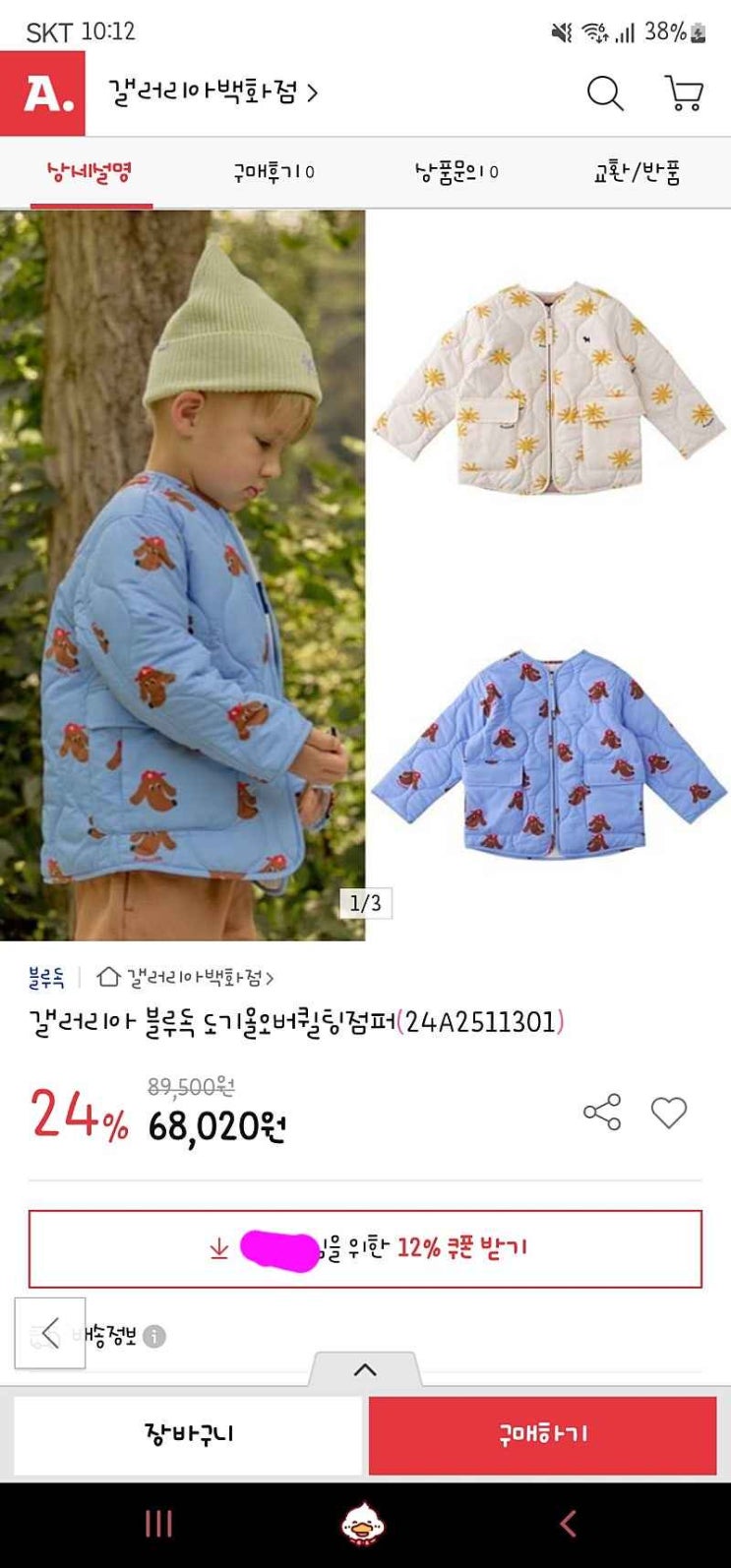This screenshot has width=731, height=1568.
Task: Go back with floating arrow button
Action: coord(49,1333)
